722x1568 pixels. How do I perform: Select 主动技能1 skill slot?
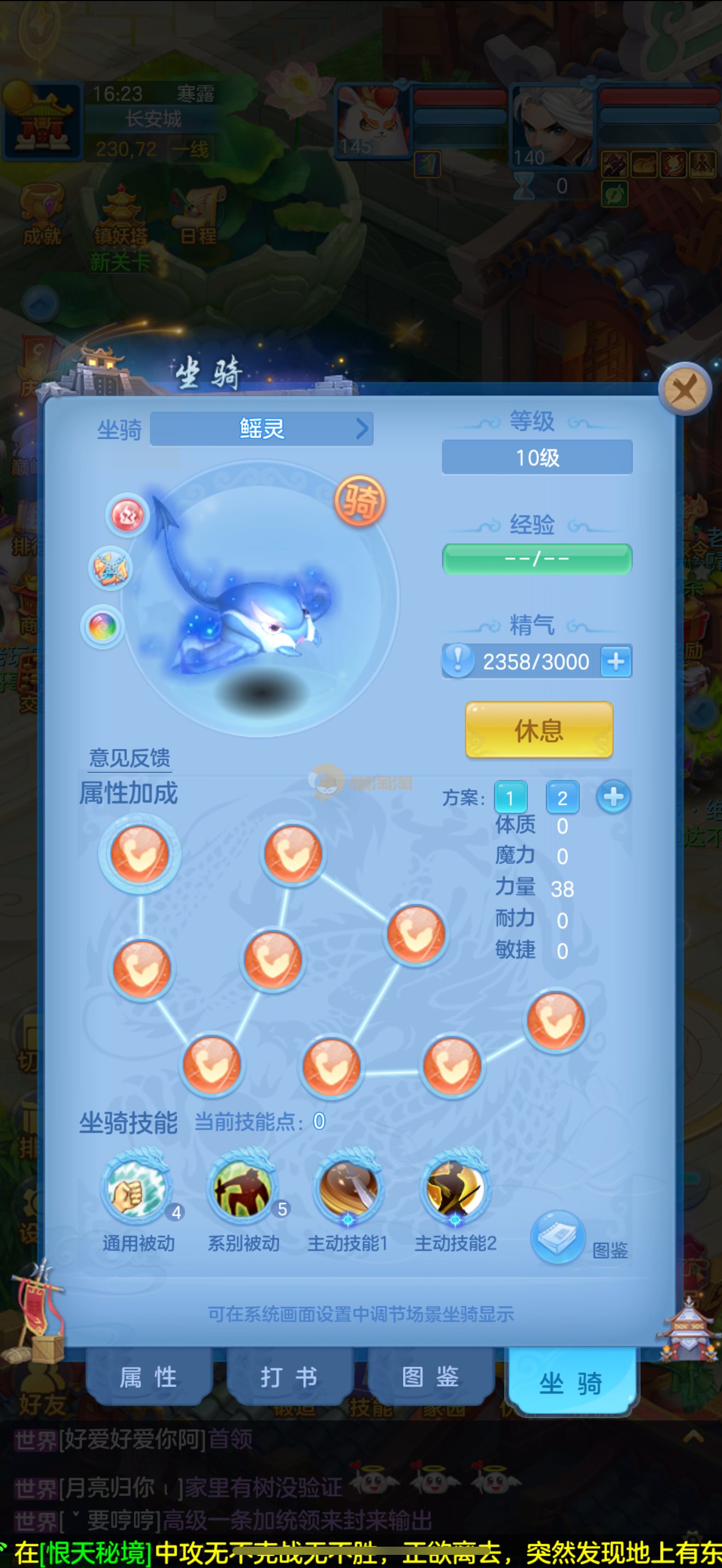pos(348,1188)
